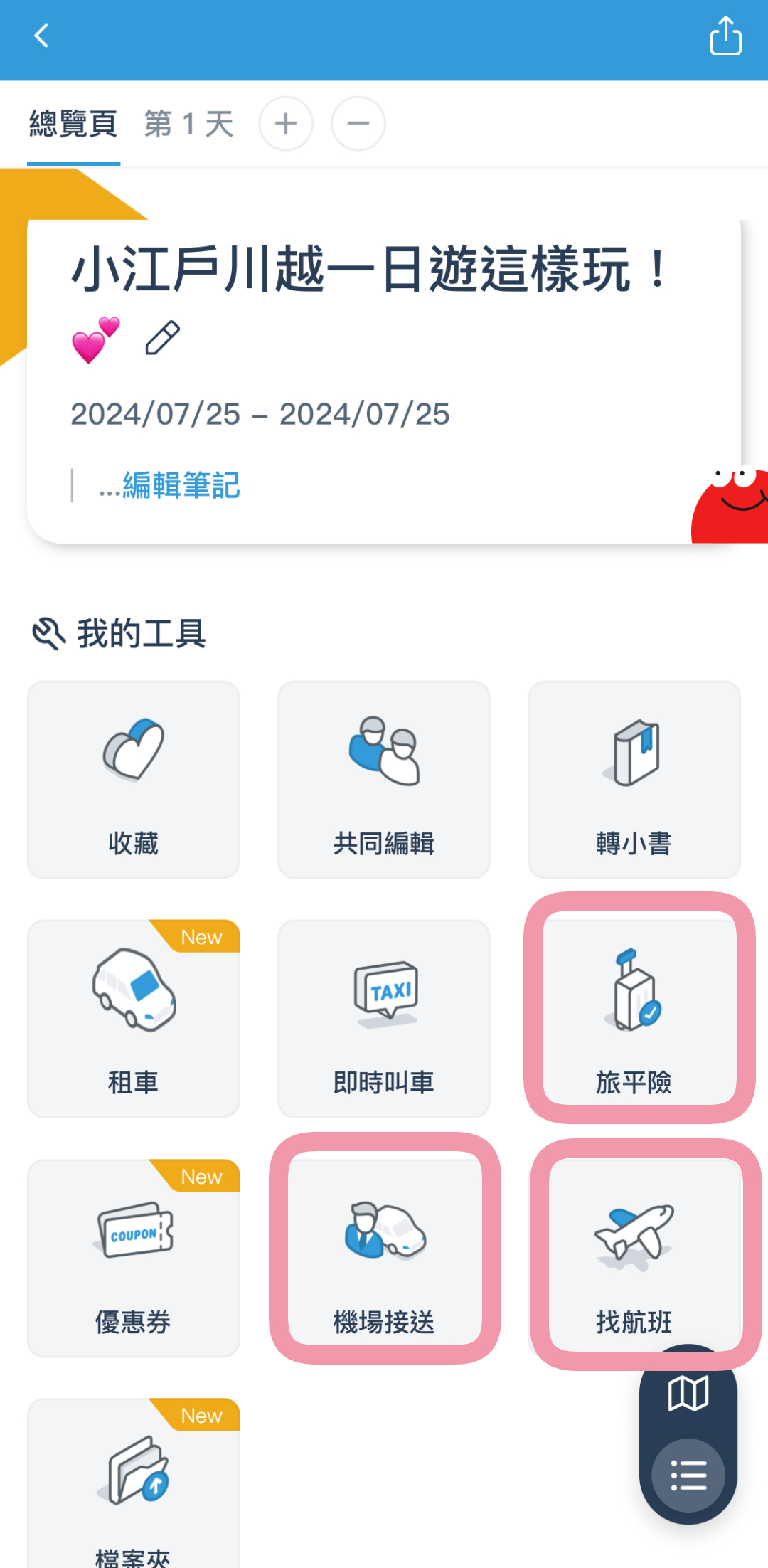This screenshot has width=768, height=1568.
Task: Open the 收藏 (favorites) tool
Action: (x=132, y=779)
